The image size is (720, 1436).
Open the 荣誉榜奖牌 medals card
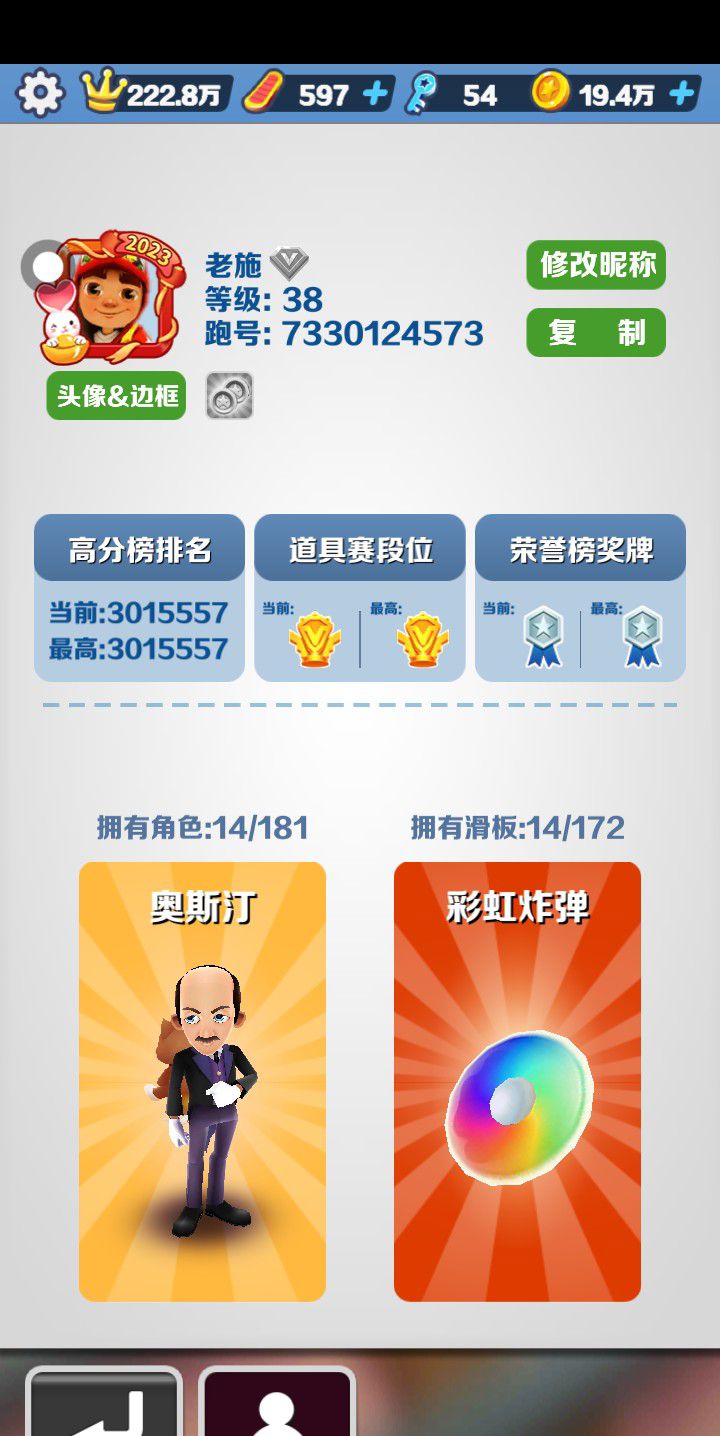580,598
